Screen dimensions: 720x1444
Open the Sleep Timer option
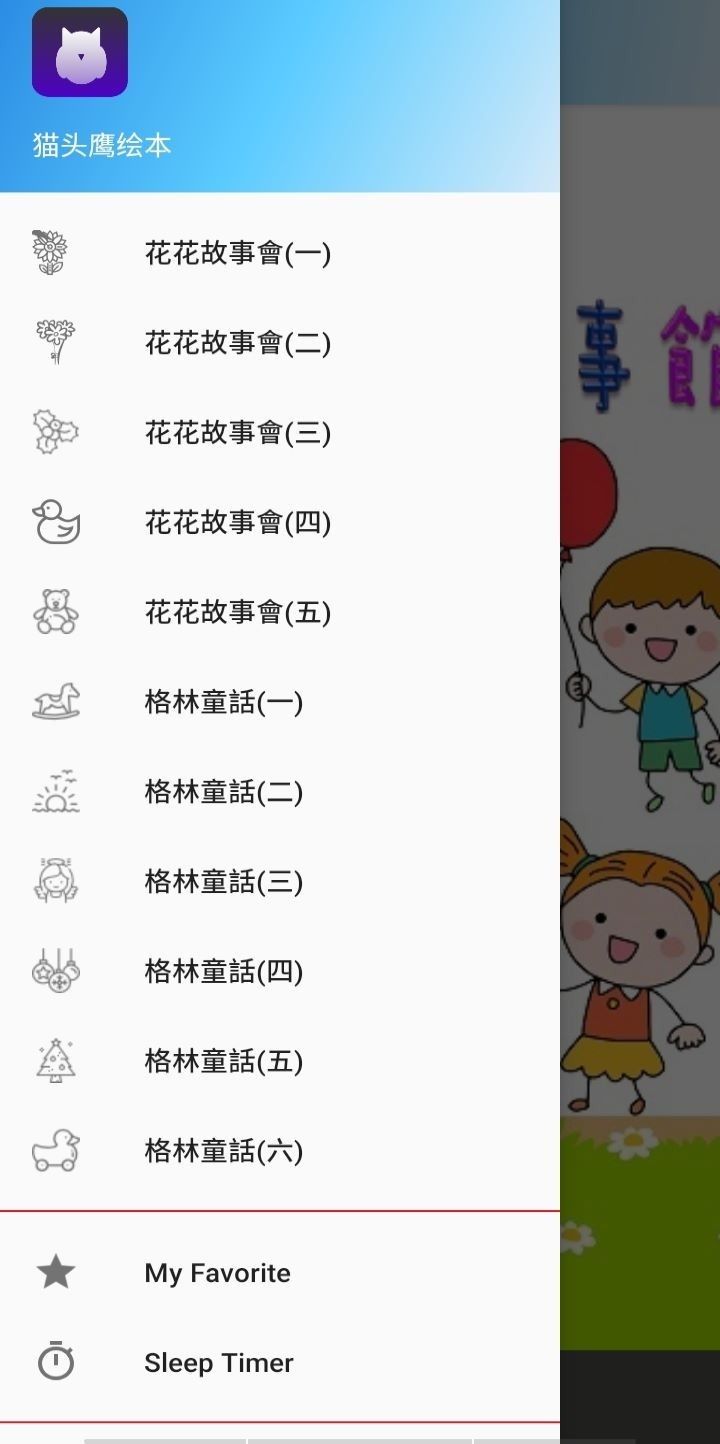[219, 1362]
